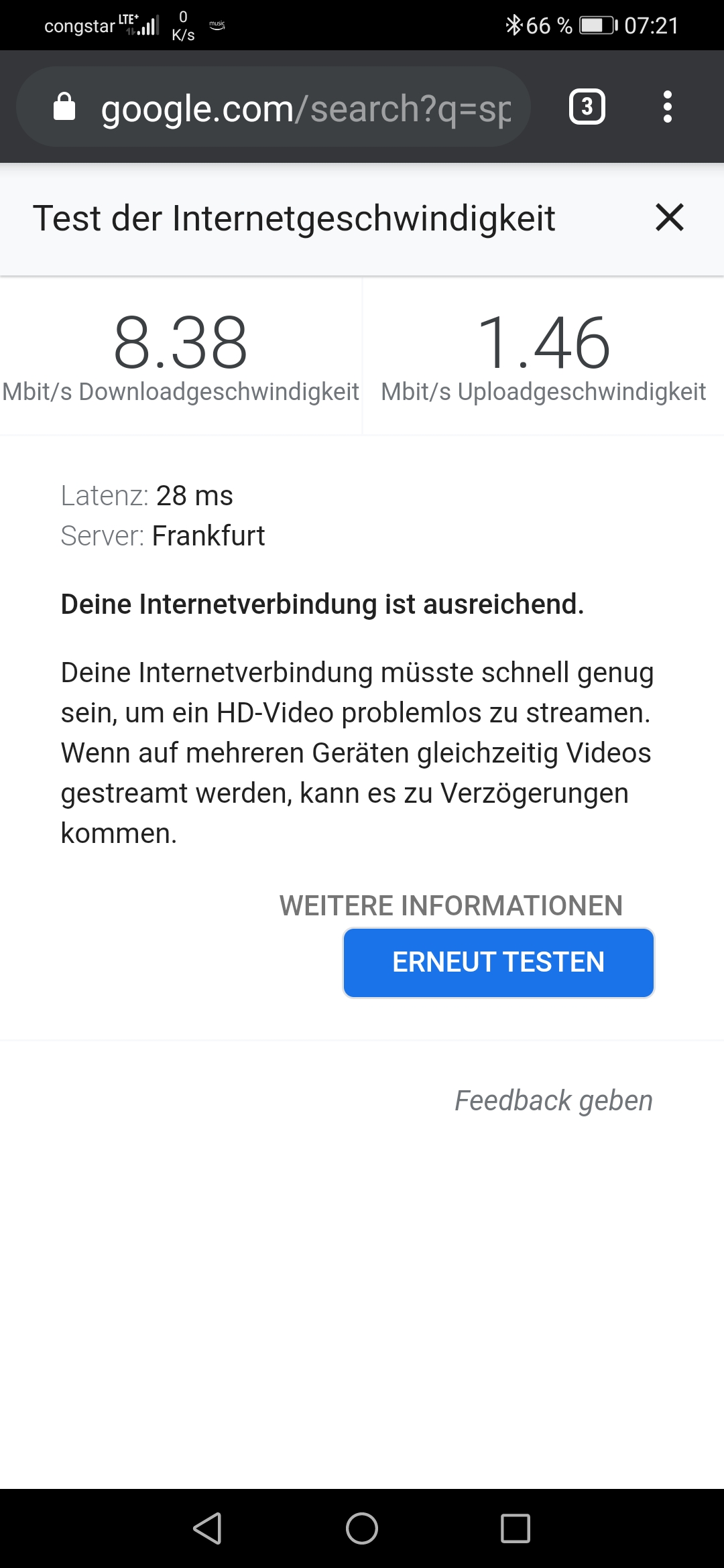
Task: Tap Feedback geben link
Action: [553, 1100]
